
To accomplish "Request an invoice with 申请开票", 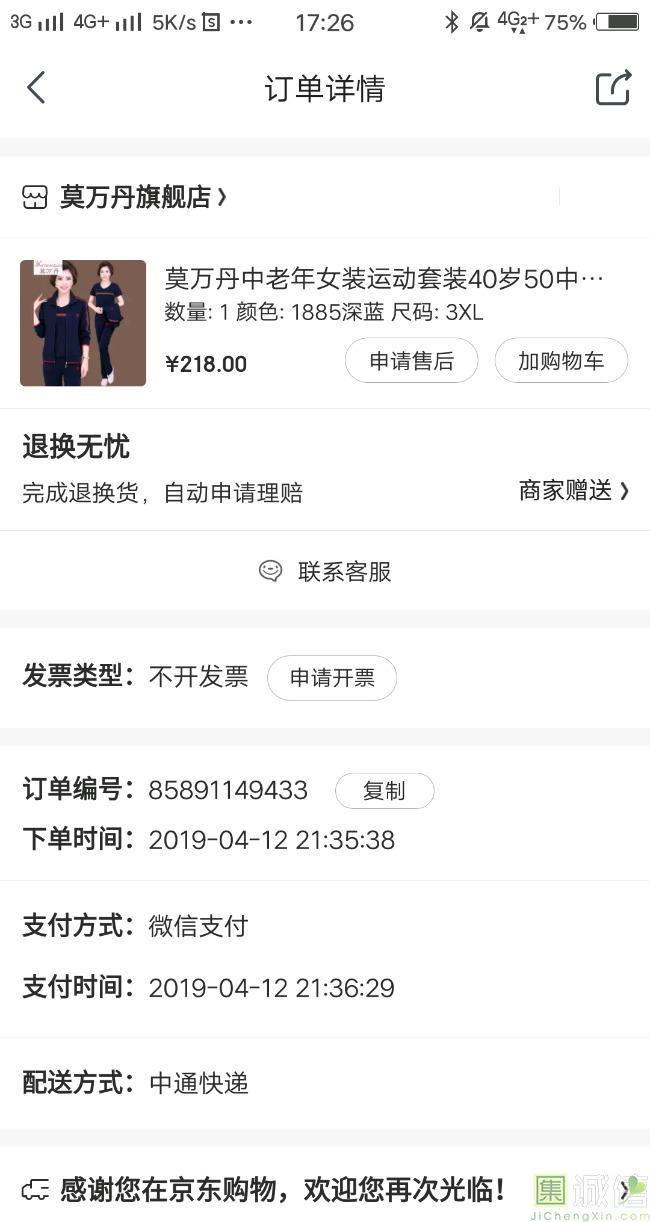I will [332, 678].
